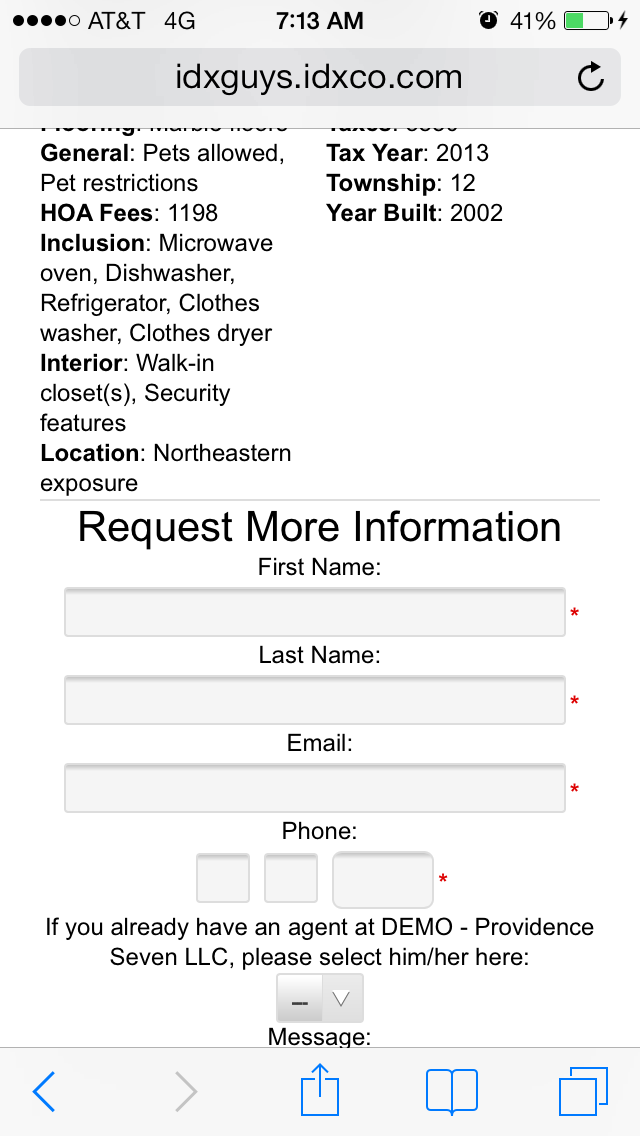Reload the page with the refresh icon
The image size is (640, 1136).
(x=590, y=77)
